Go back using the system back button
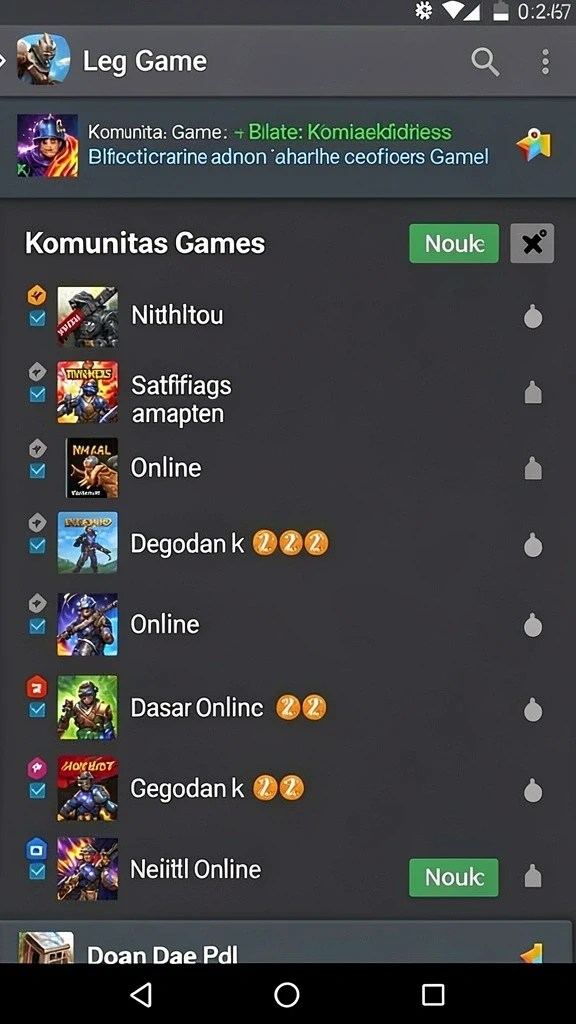Image resolution: width=576 pixels, height=1024 pixels. [141, 995]
